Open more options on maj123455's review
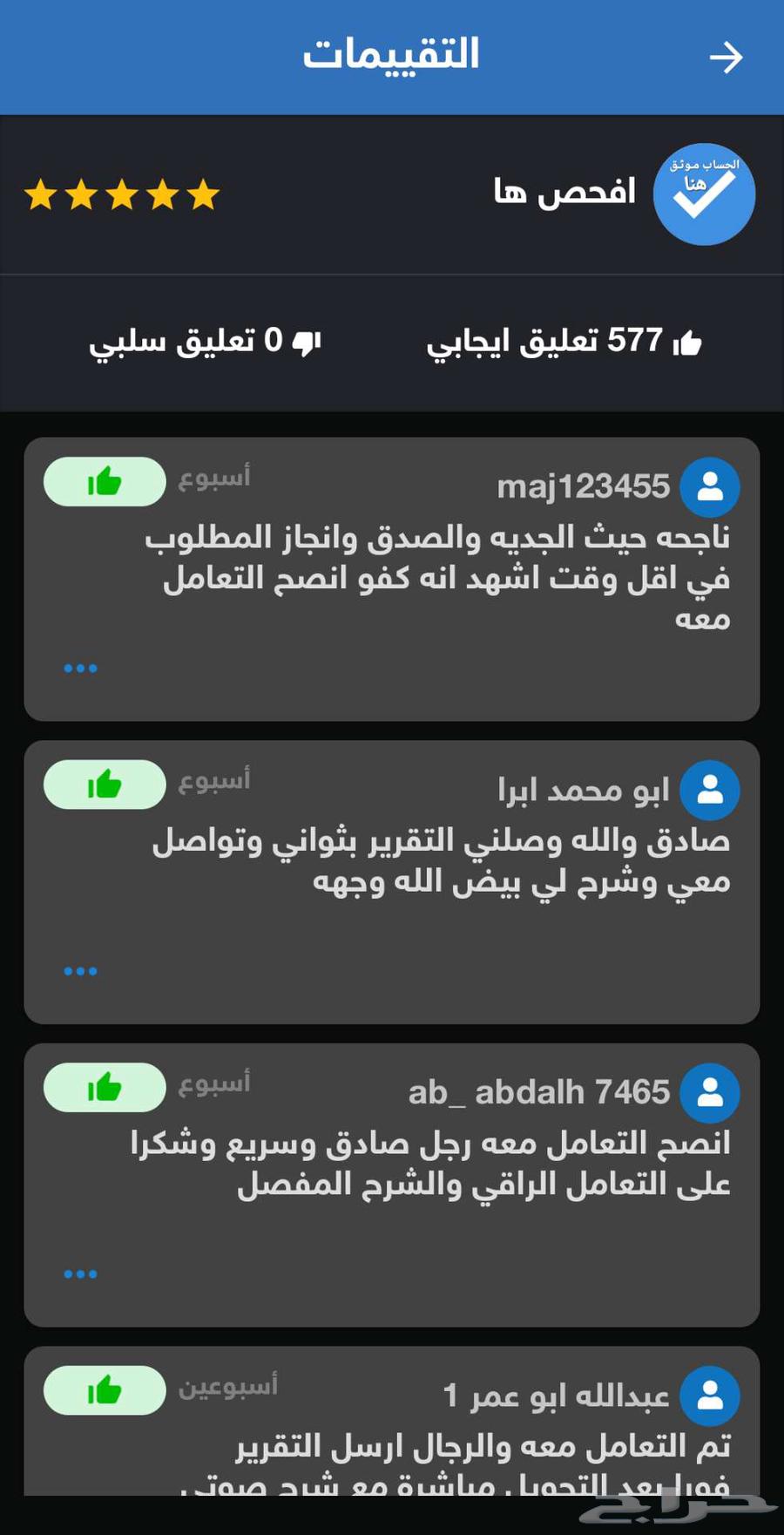This screenshot has width=784, height=1535. (x=80, y=669)
